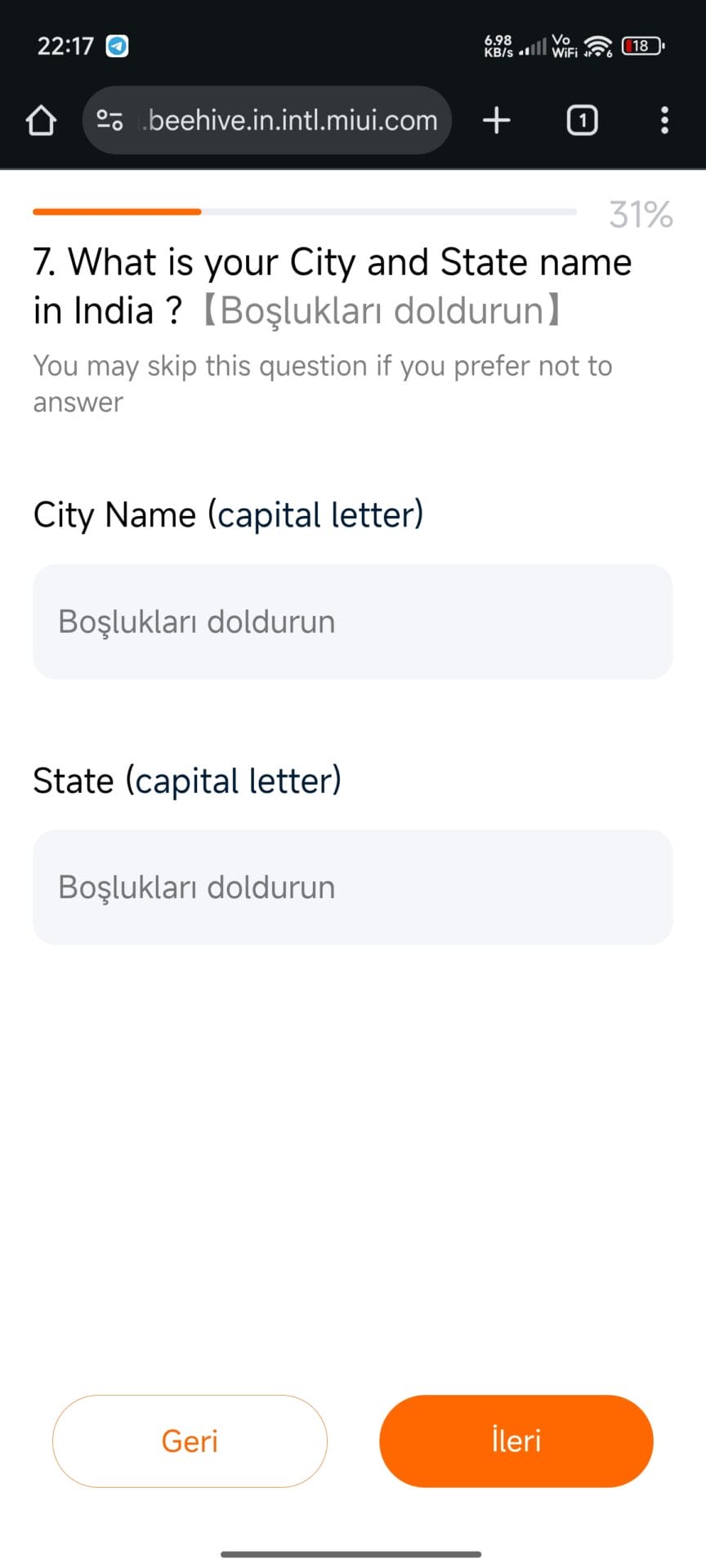Screen dimensions: 706x1568
Task: View site info icon in address bar
Action: pos(109,120)
